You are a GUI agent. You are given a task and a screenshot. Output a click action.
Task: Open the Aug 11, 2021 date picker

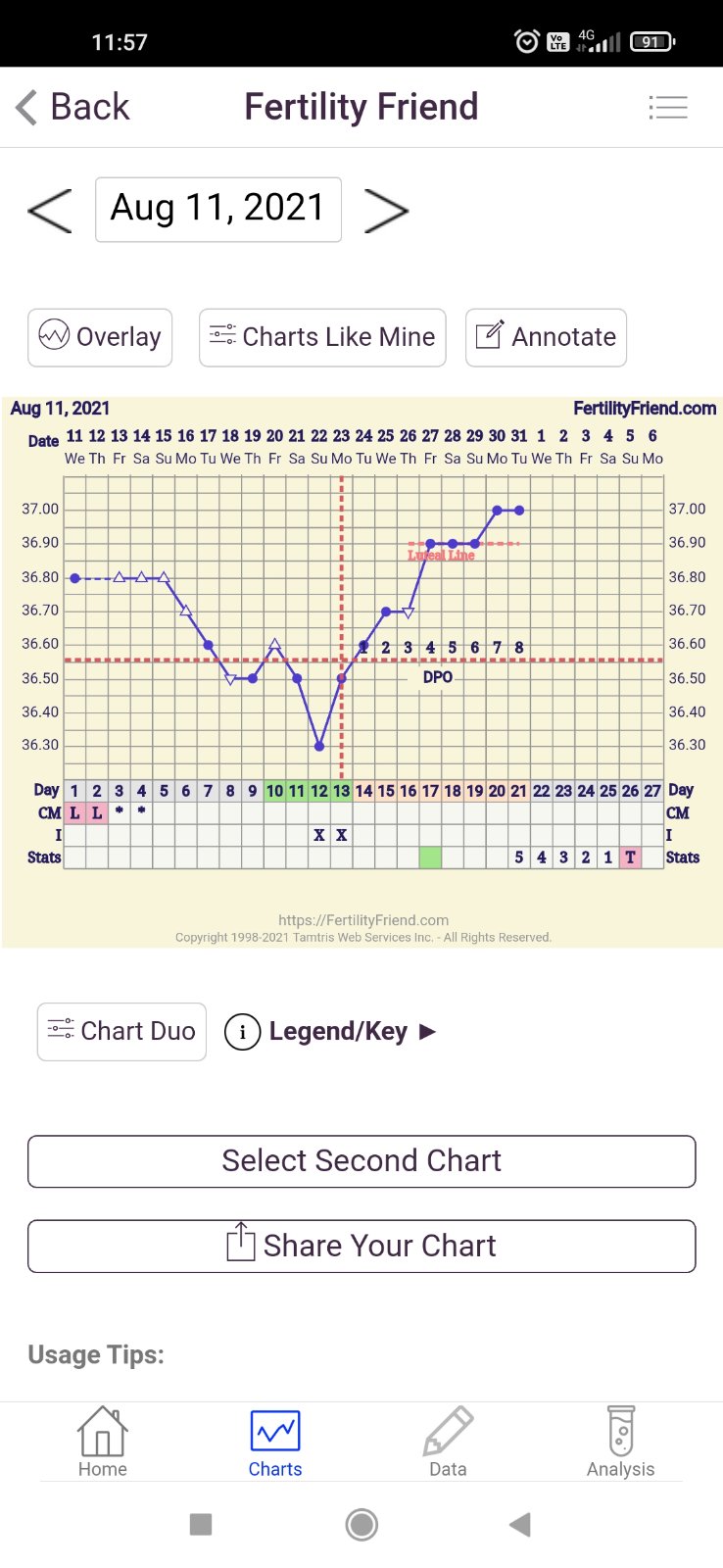[x=217, y=209]
